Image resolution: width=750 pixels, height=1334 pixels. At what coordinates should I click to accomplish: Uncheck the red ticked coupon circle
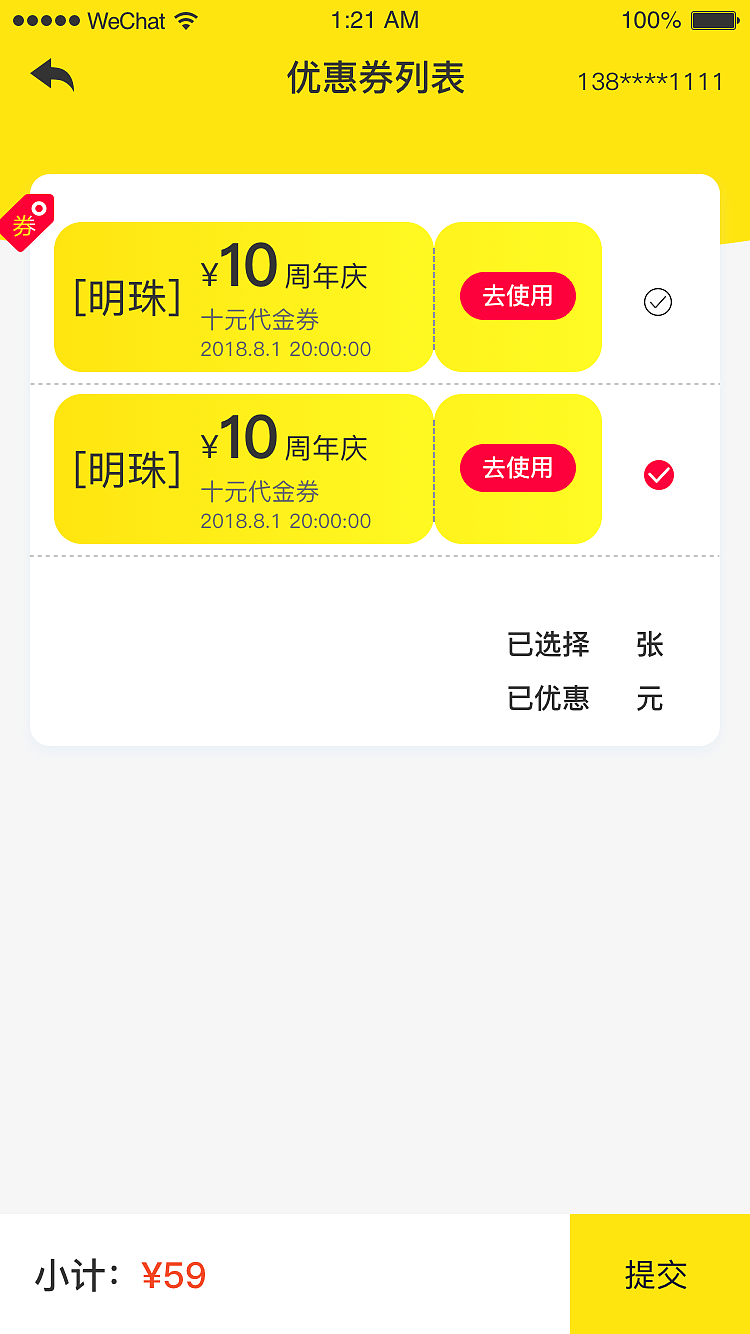pos(658,475)
